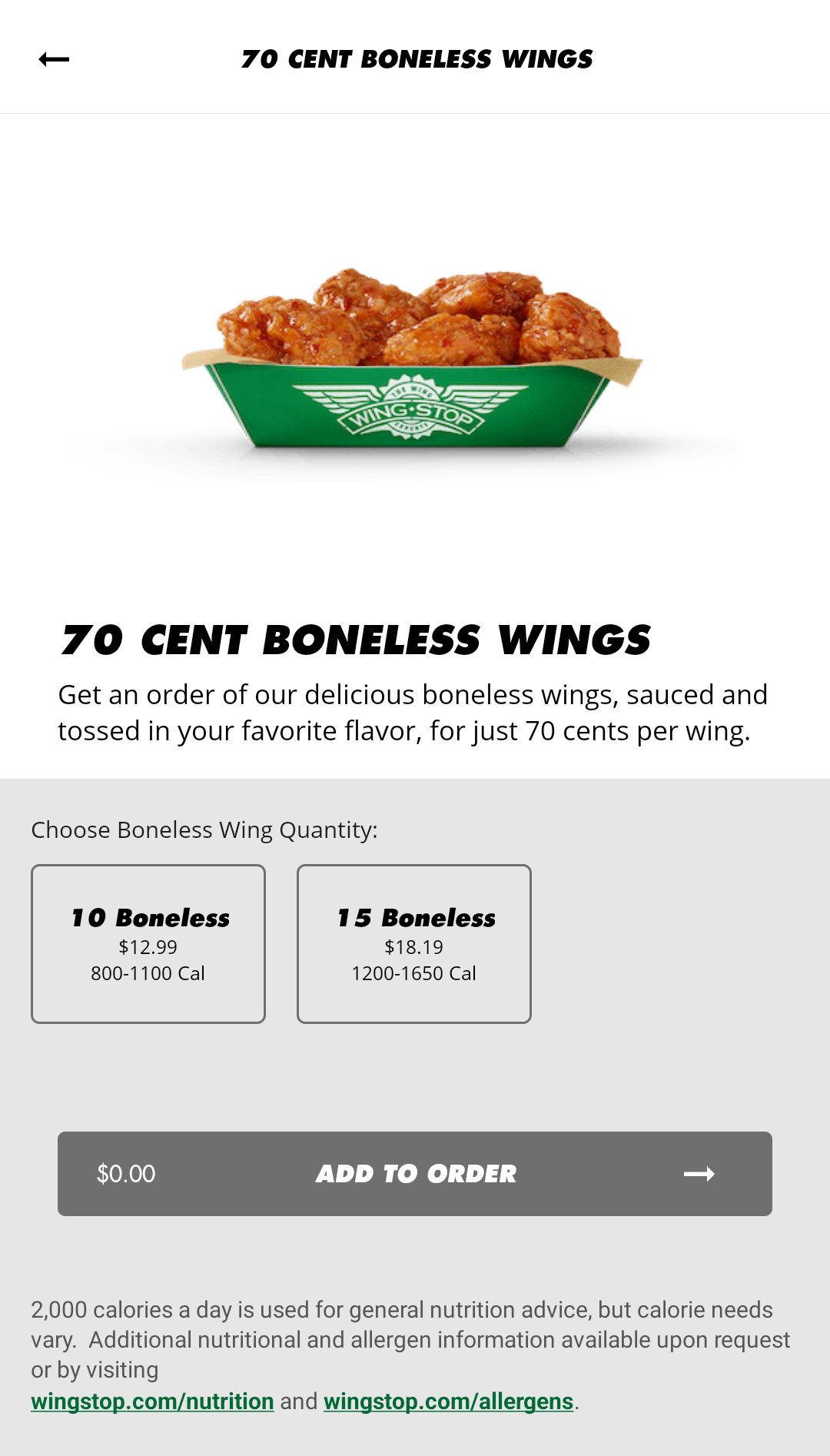Select the 10 Boneless quantity option

[x=148, y=944]
